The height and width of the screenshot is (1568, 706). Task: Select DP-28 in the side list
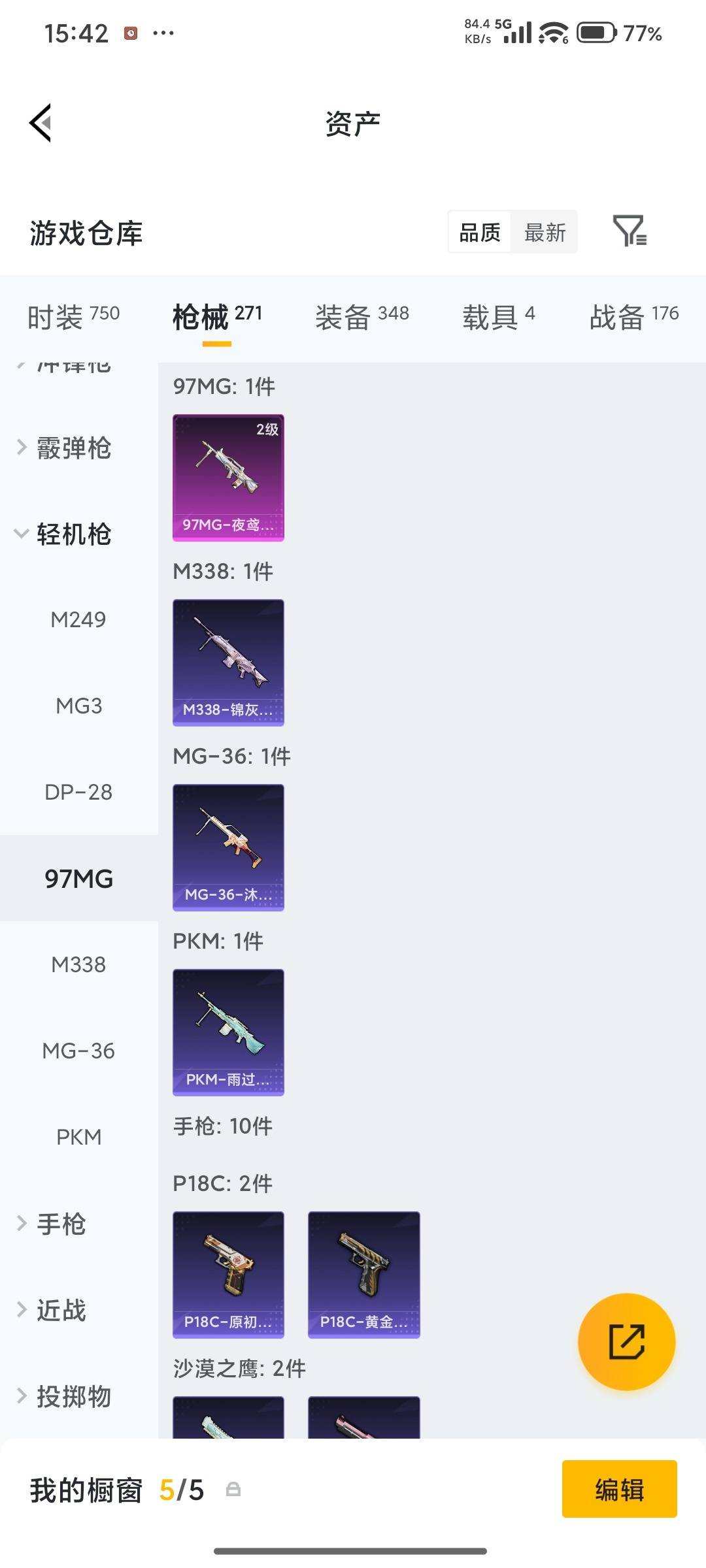78,792
